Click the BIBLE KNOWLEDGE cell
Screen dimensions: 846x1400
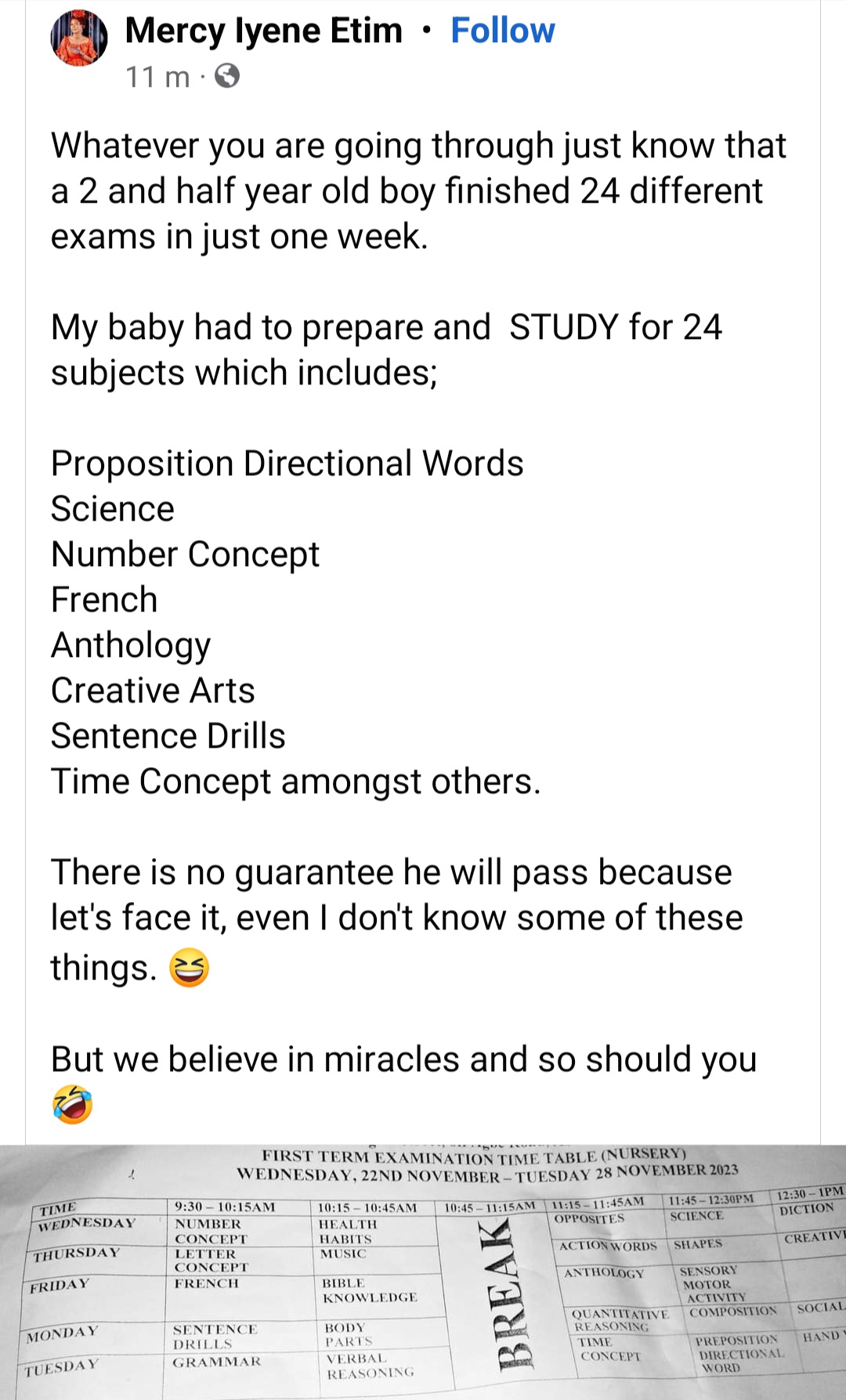(369, 1290)
